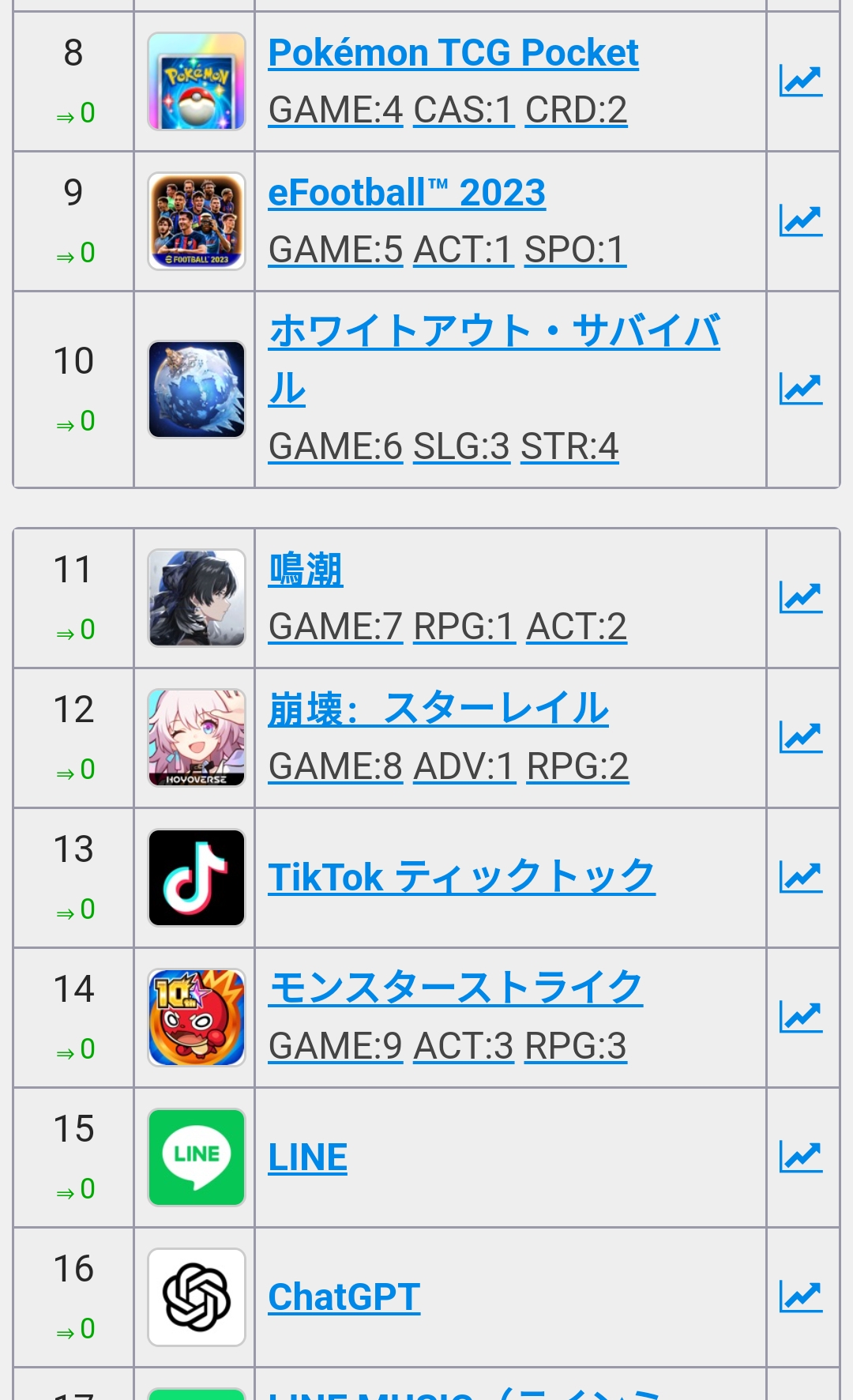Open the GAME:4 category ranking link

[336, 110]
